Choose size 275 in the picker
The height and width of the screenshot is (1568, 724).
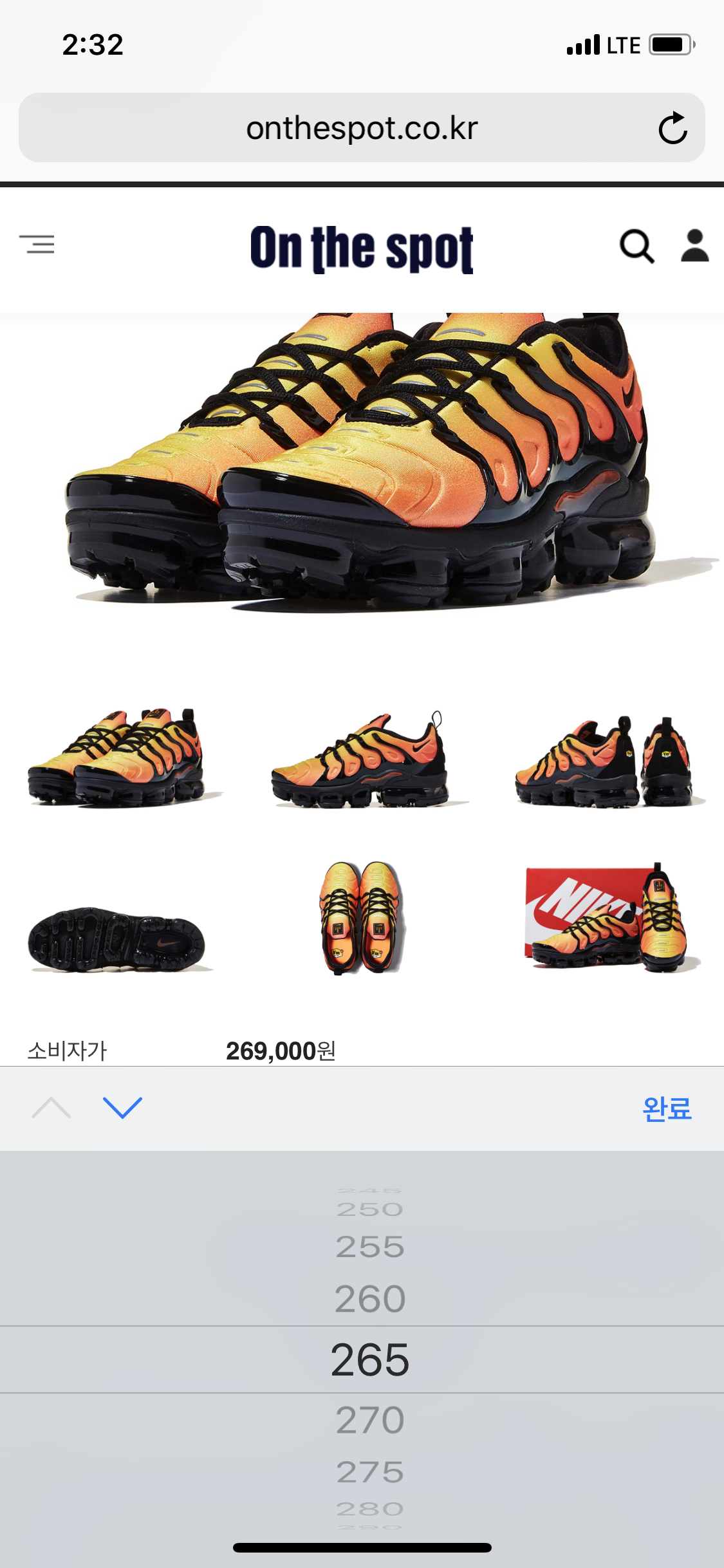coord(370,1472)
